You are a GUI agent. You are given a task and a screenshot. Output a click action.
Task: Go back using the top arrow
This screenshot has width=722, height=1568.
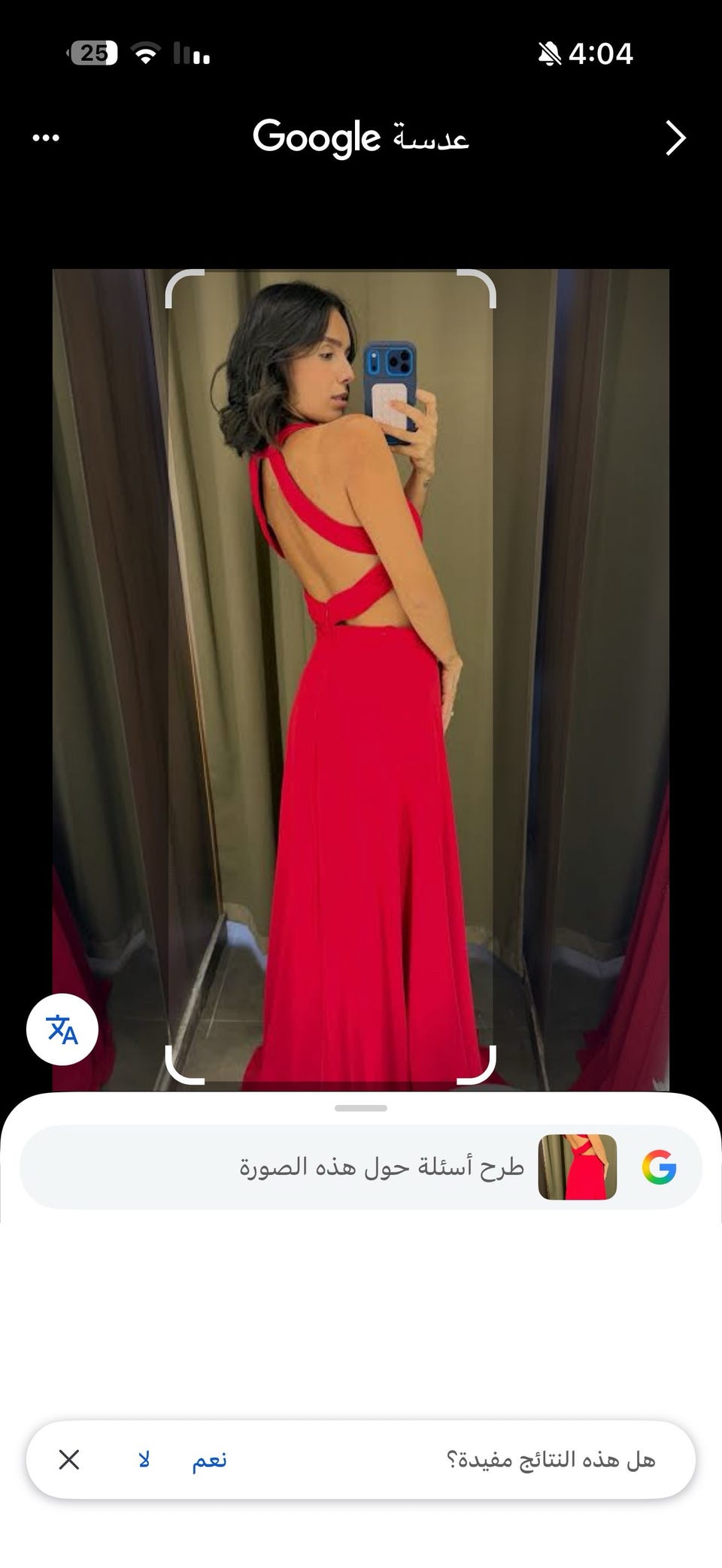click(x=675, y=138)
